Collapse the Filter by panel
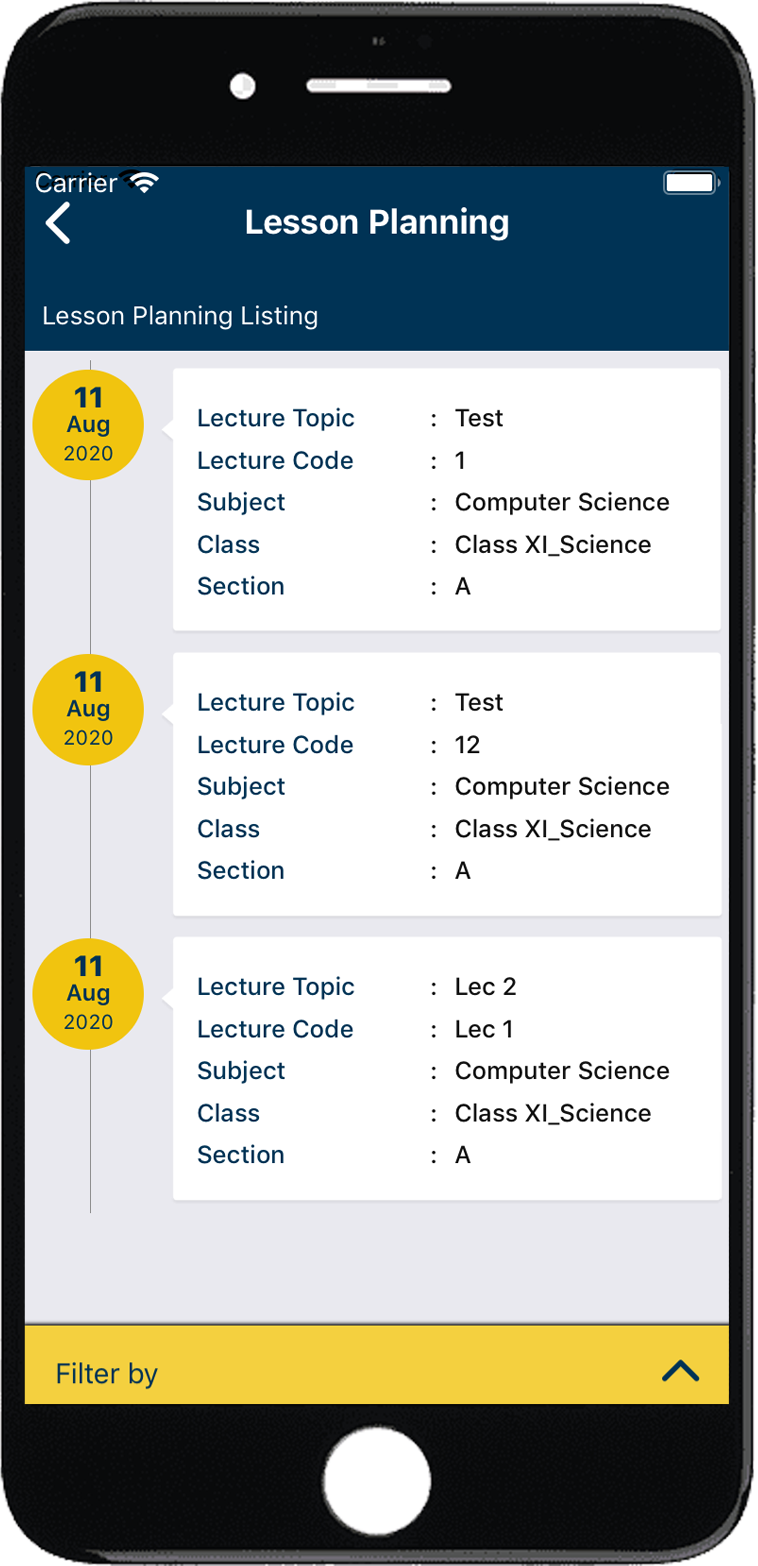 [681, 1371]
